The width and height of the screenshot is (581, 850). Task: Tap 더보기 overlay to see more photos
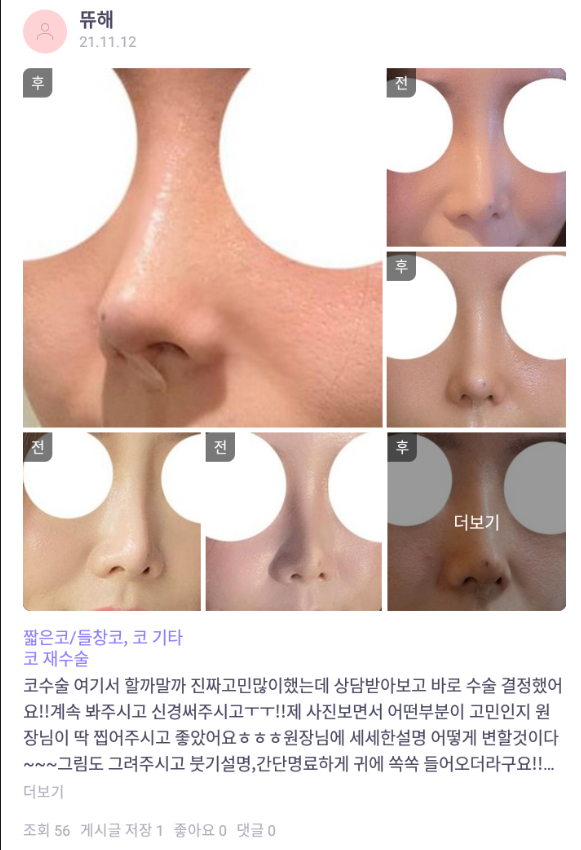tap(476, 521)
